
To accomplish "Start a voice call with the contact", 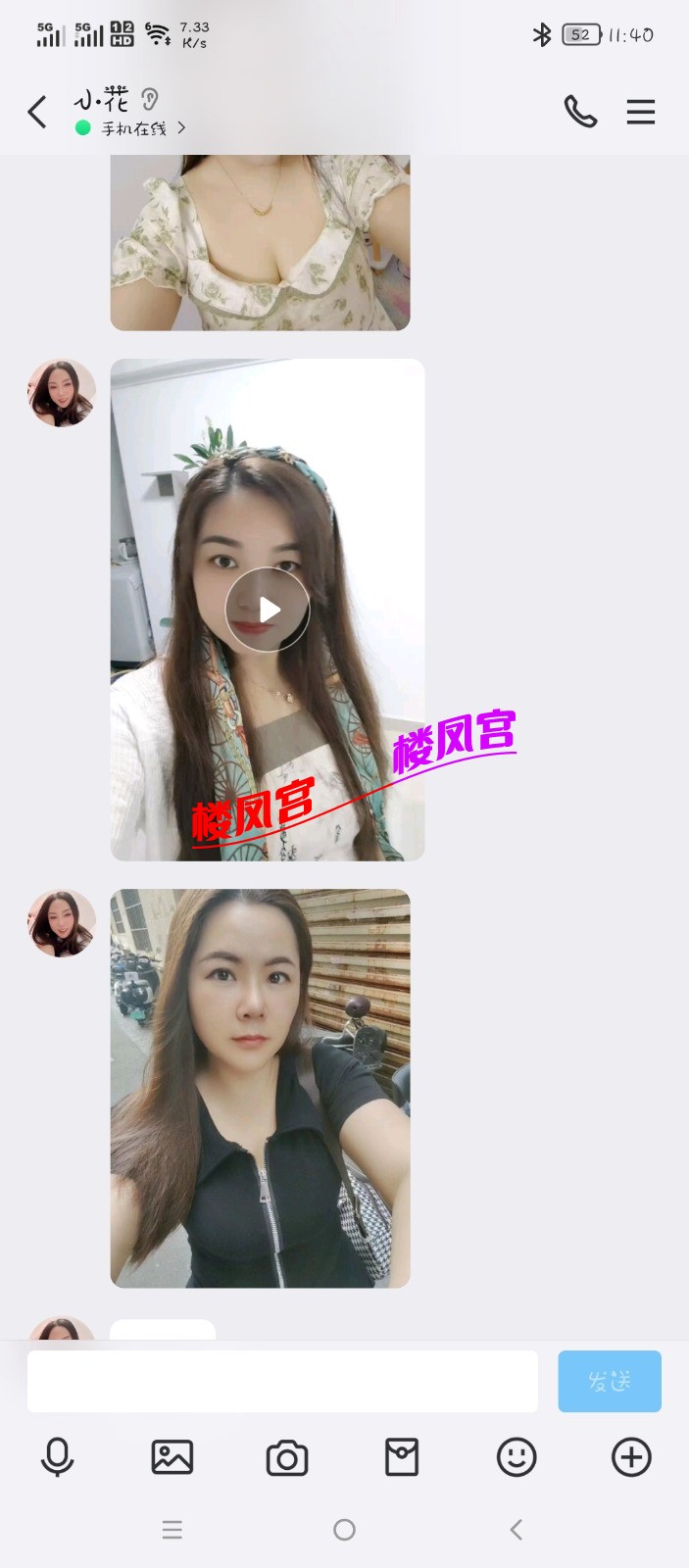I will [x=580, y=112].
